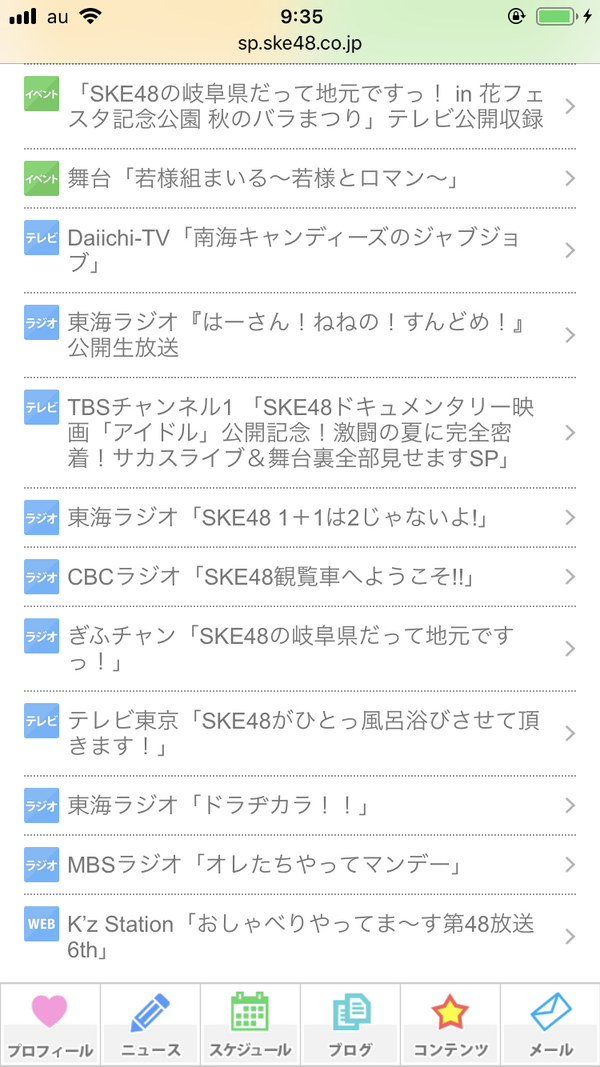Open the ブログ tab

coord(350,1023)
